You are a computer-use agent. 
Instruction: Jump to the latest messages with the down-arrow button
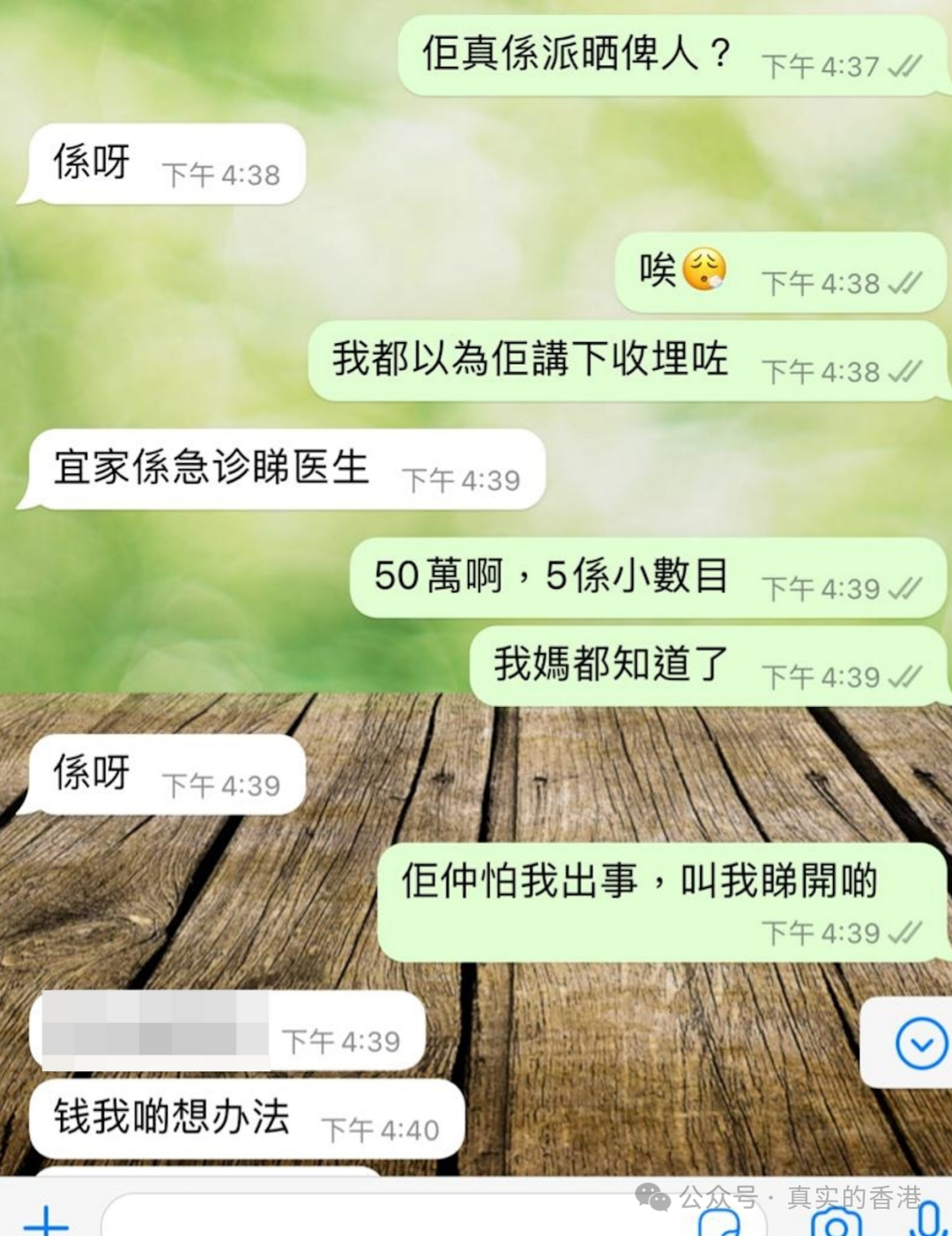(920, 1043)
